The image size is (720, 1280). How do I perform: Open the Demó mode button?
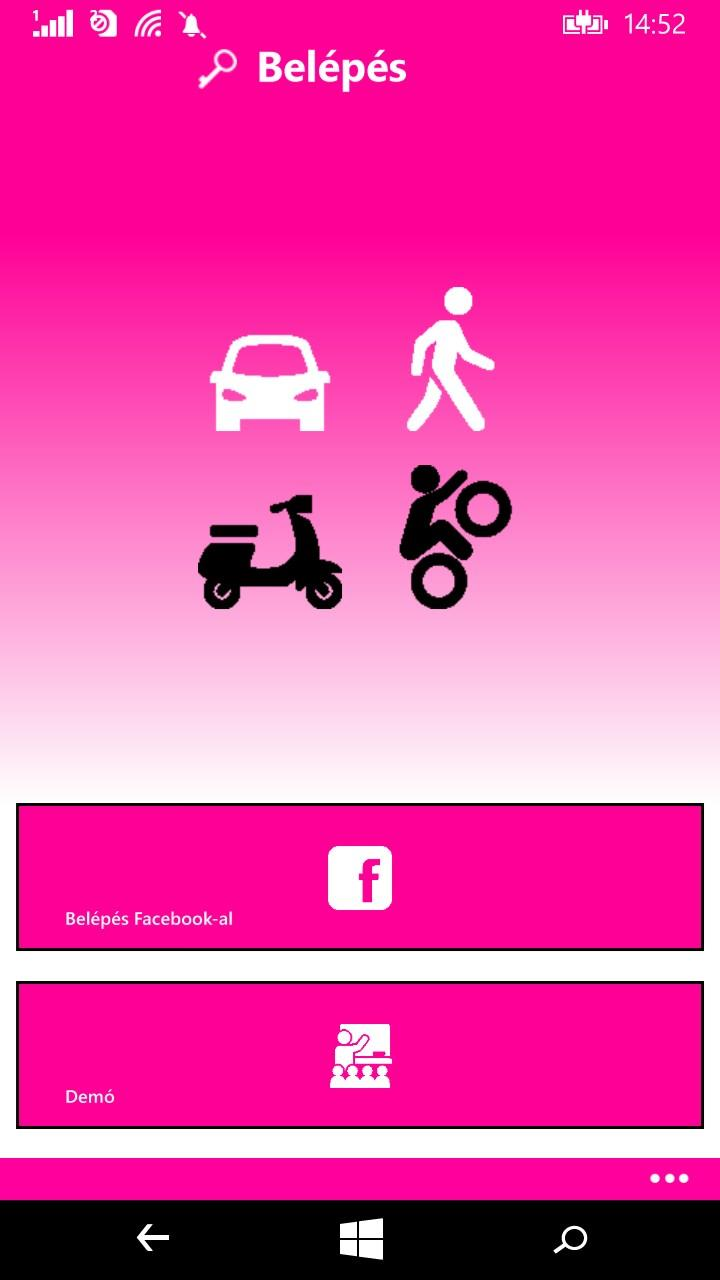[360, 1055]
